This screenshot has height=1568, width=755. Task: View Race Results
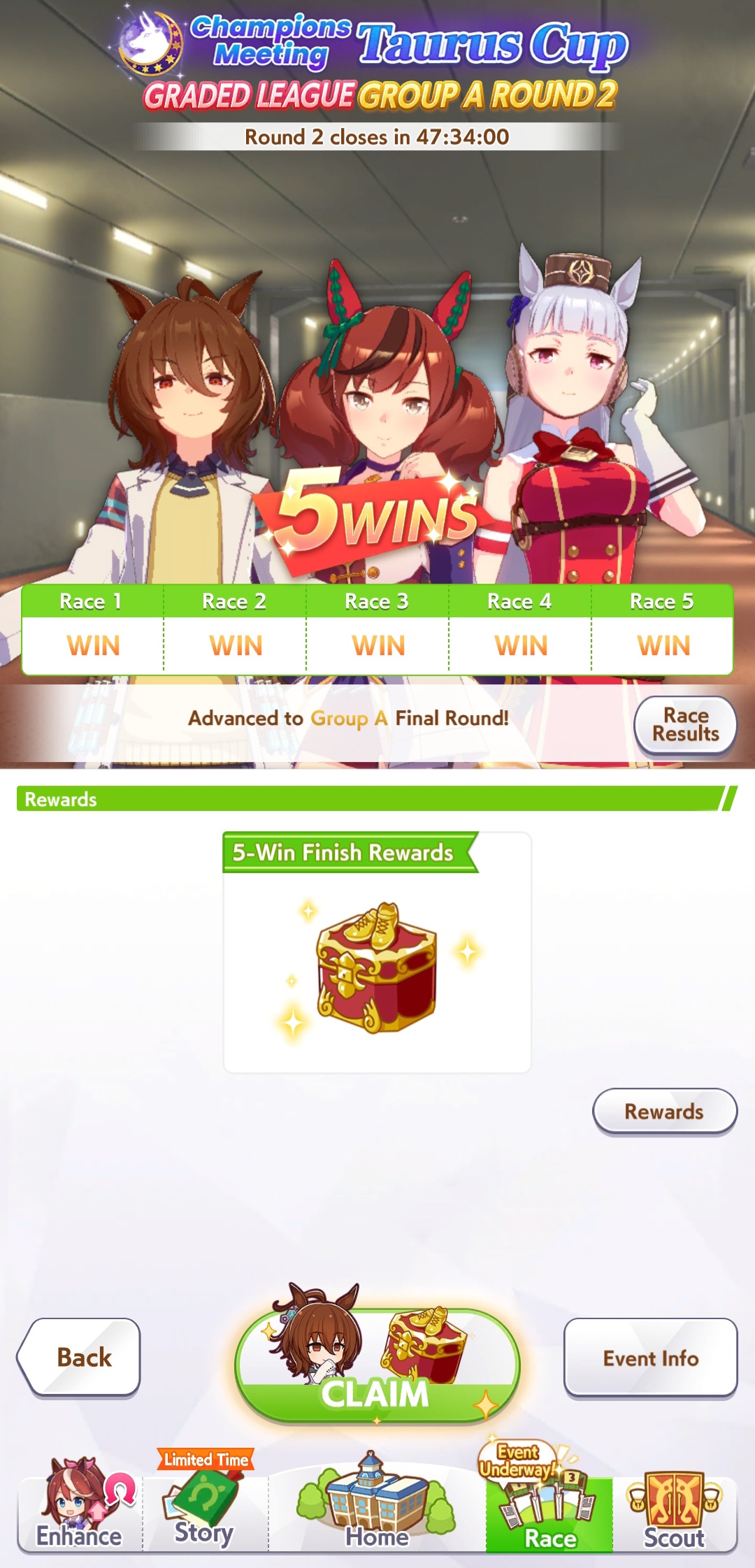(x=685, y=725)
